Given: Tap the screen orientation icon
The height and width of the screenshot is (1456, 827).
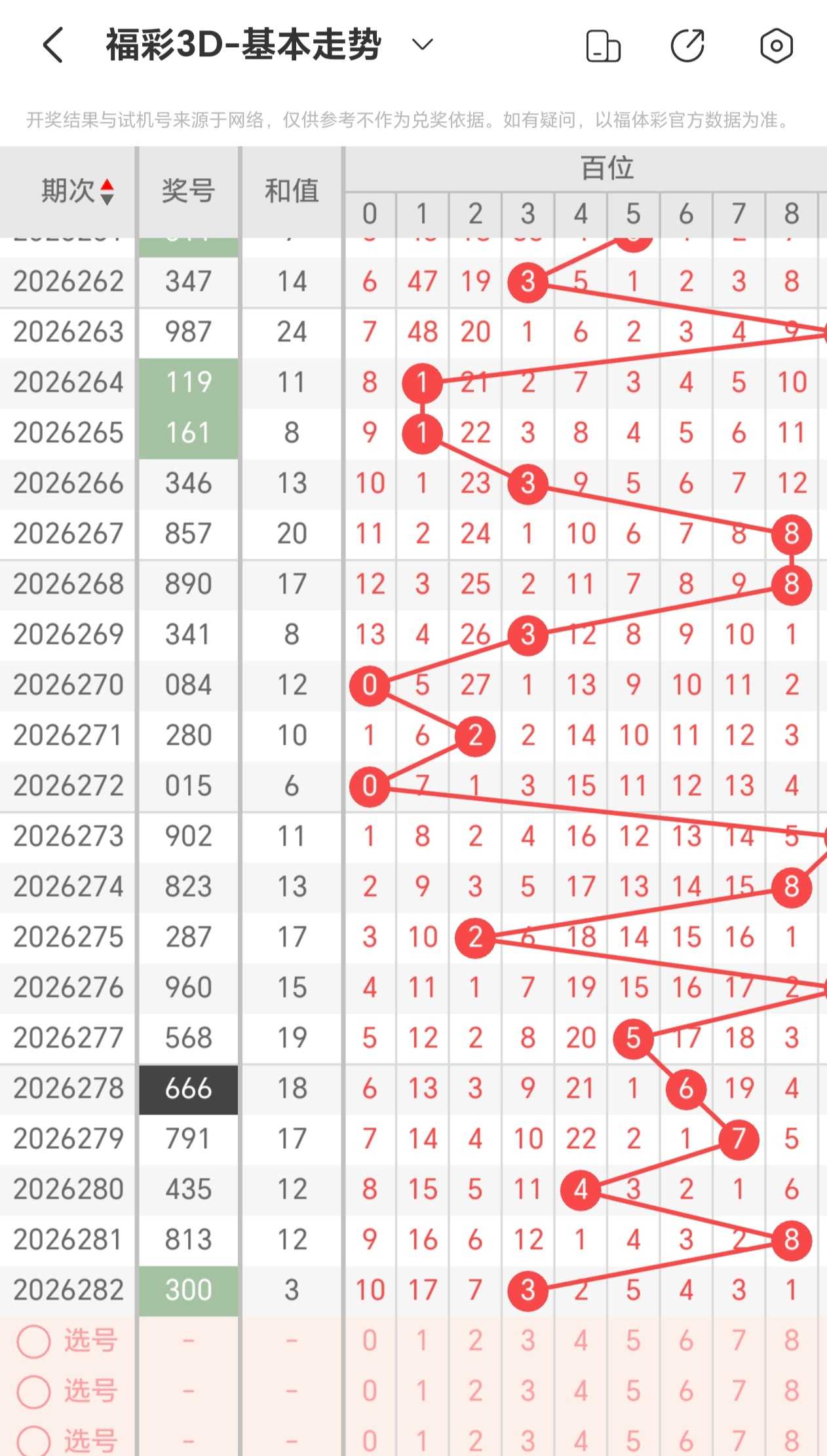Looking at the screenshot, I should click(603, 46).
